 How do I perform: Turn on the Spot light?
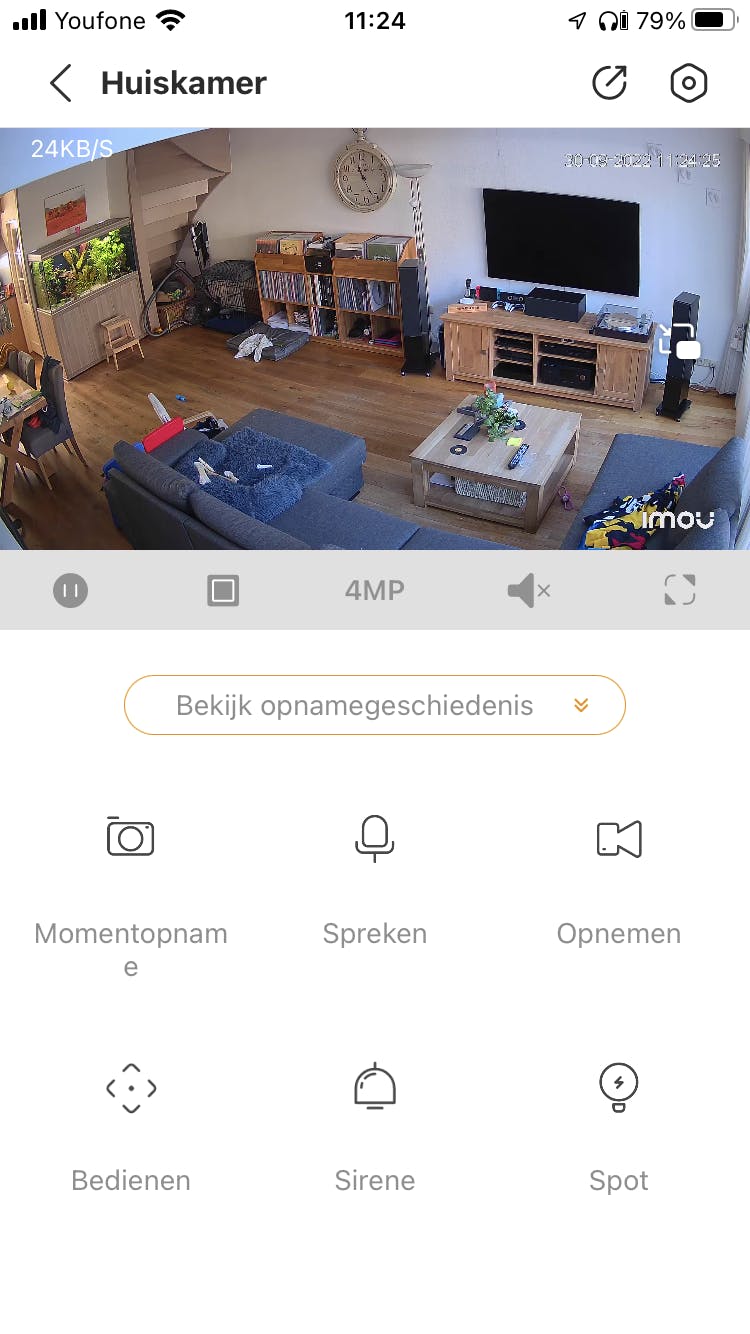tap(618, 1087)
